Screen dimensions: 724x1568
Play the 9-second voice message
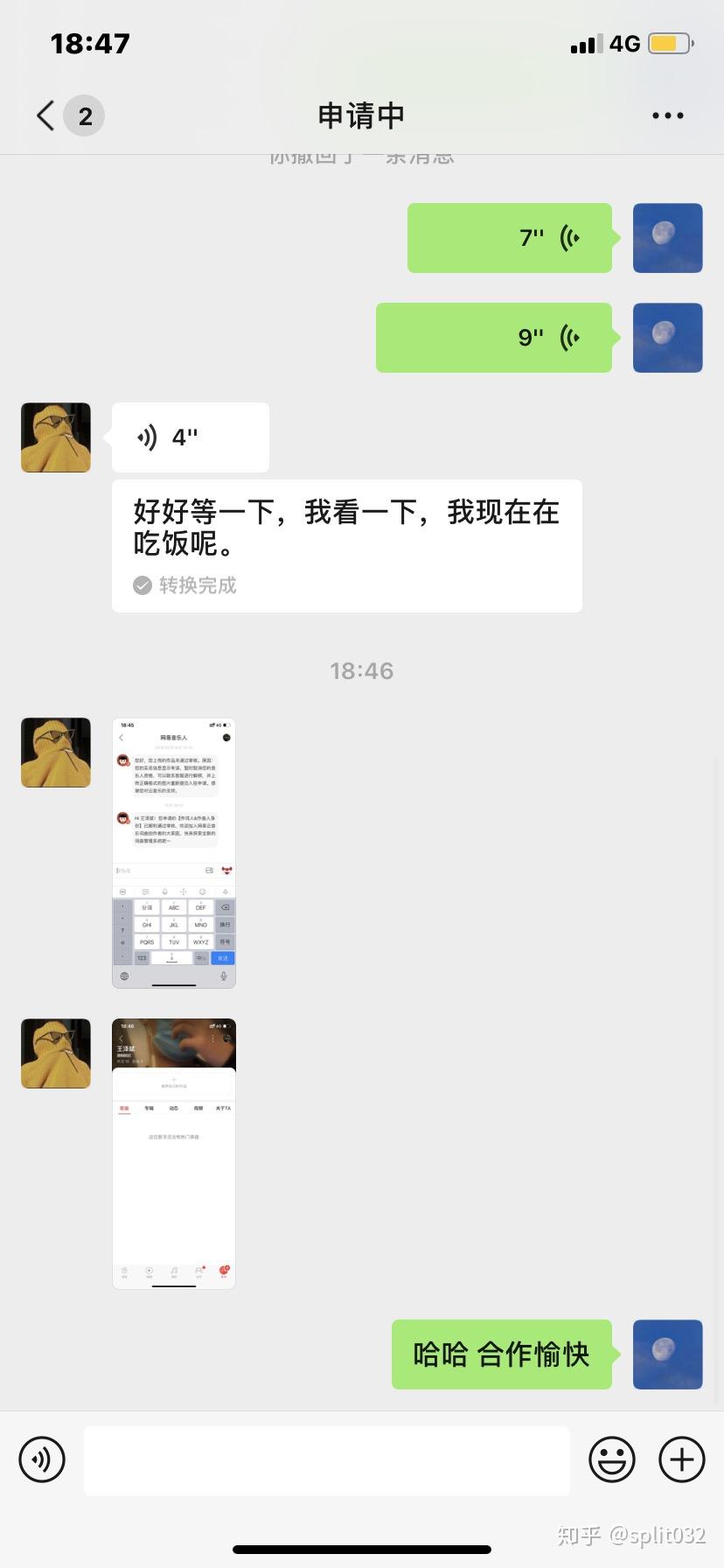pos(494,338)
